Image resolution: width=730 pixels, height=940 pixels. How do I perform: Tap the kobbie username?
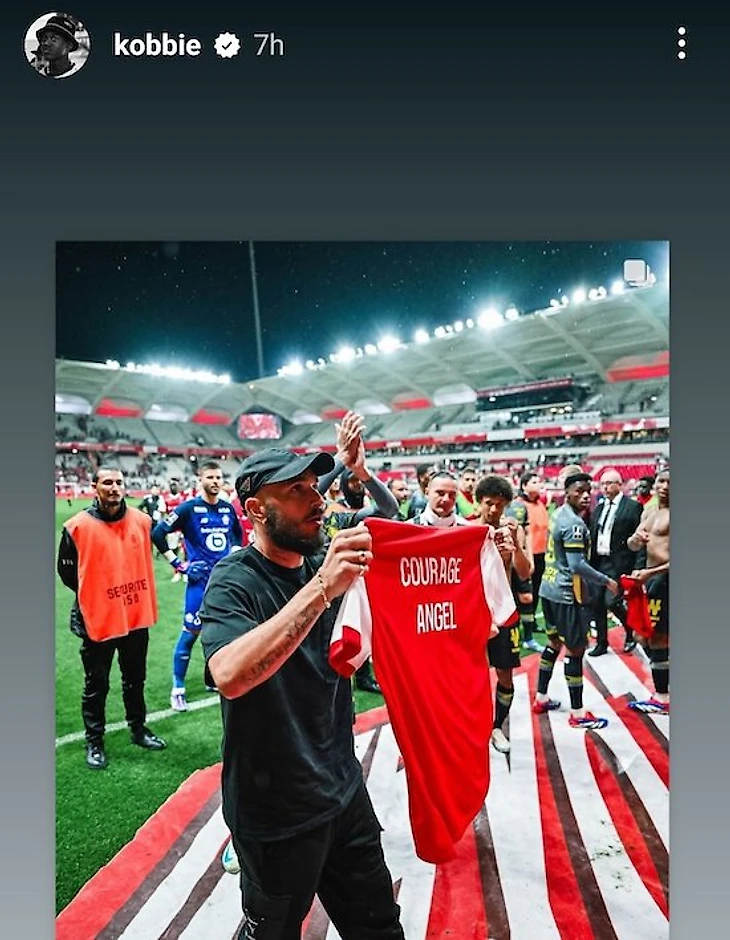point(157,45)
